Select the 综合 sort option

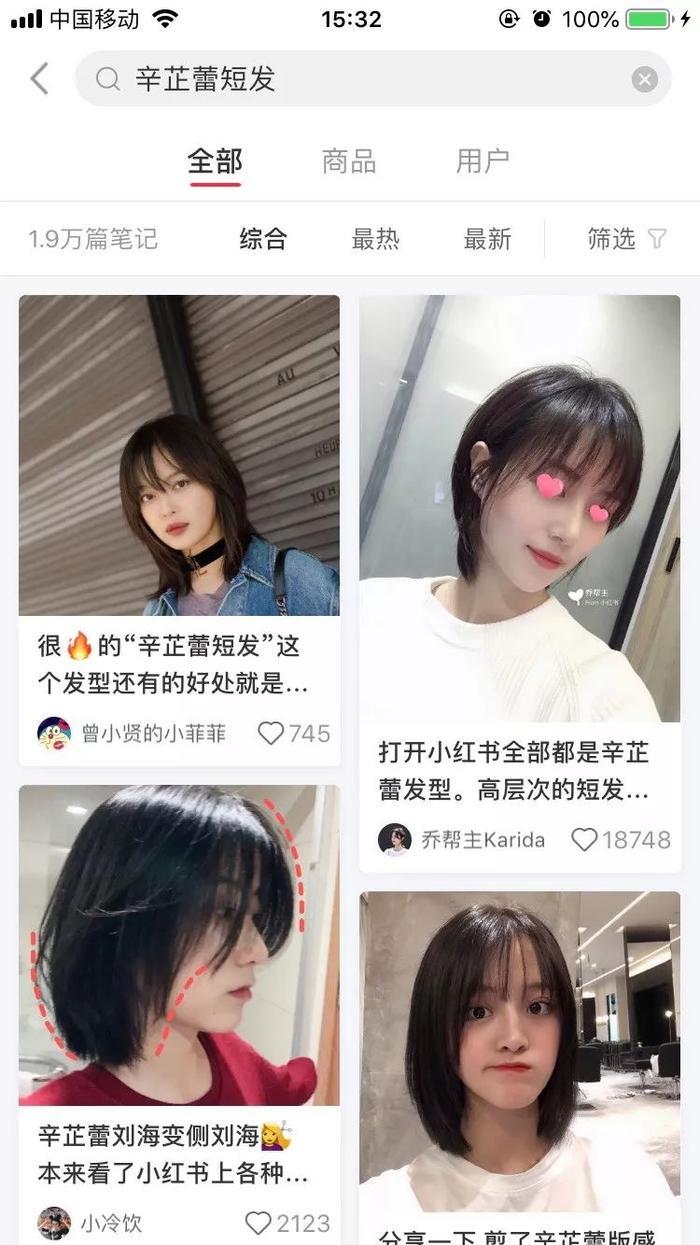point(263,239)
